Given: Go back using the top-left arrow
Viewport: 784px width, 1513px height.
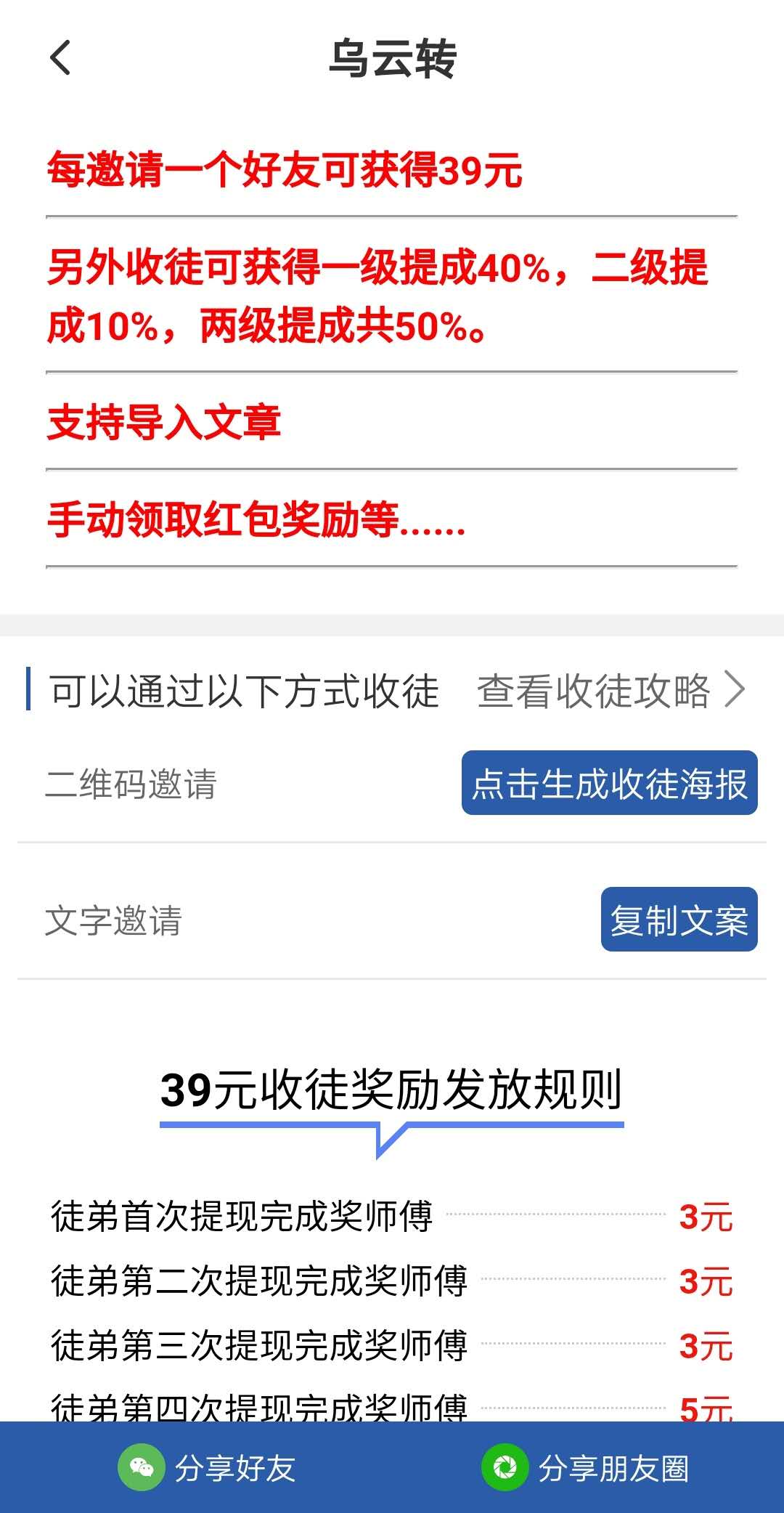Looking at the screenshot, I should point(61,58).
